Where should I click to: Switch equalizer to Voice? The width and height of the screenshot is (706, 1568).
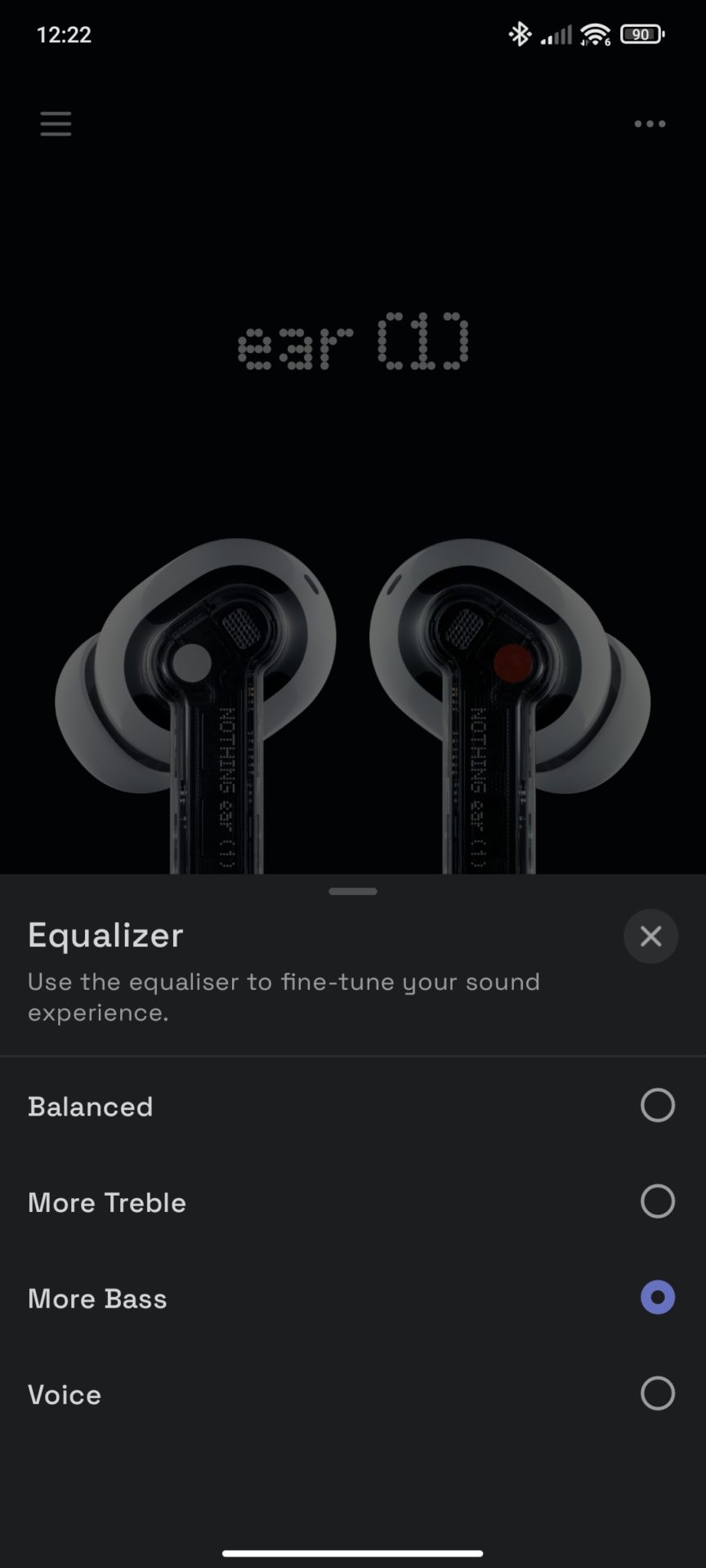tap(657, 1393)
